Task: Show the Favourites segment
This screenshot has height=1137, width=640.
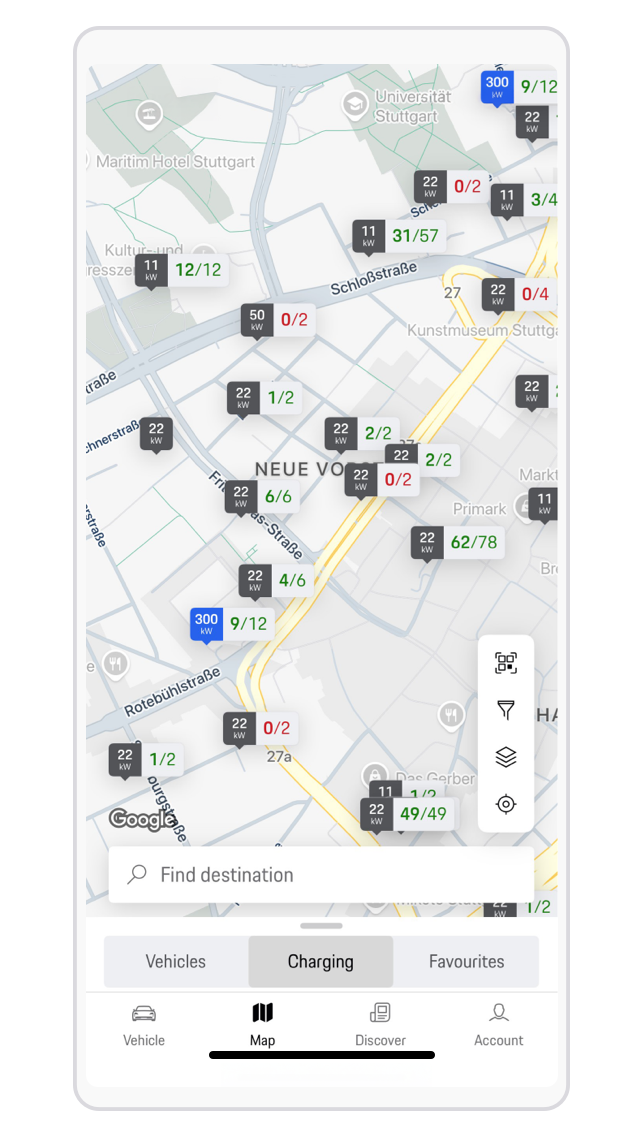Action: pos(466,961)
